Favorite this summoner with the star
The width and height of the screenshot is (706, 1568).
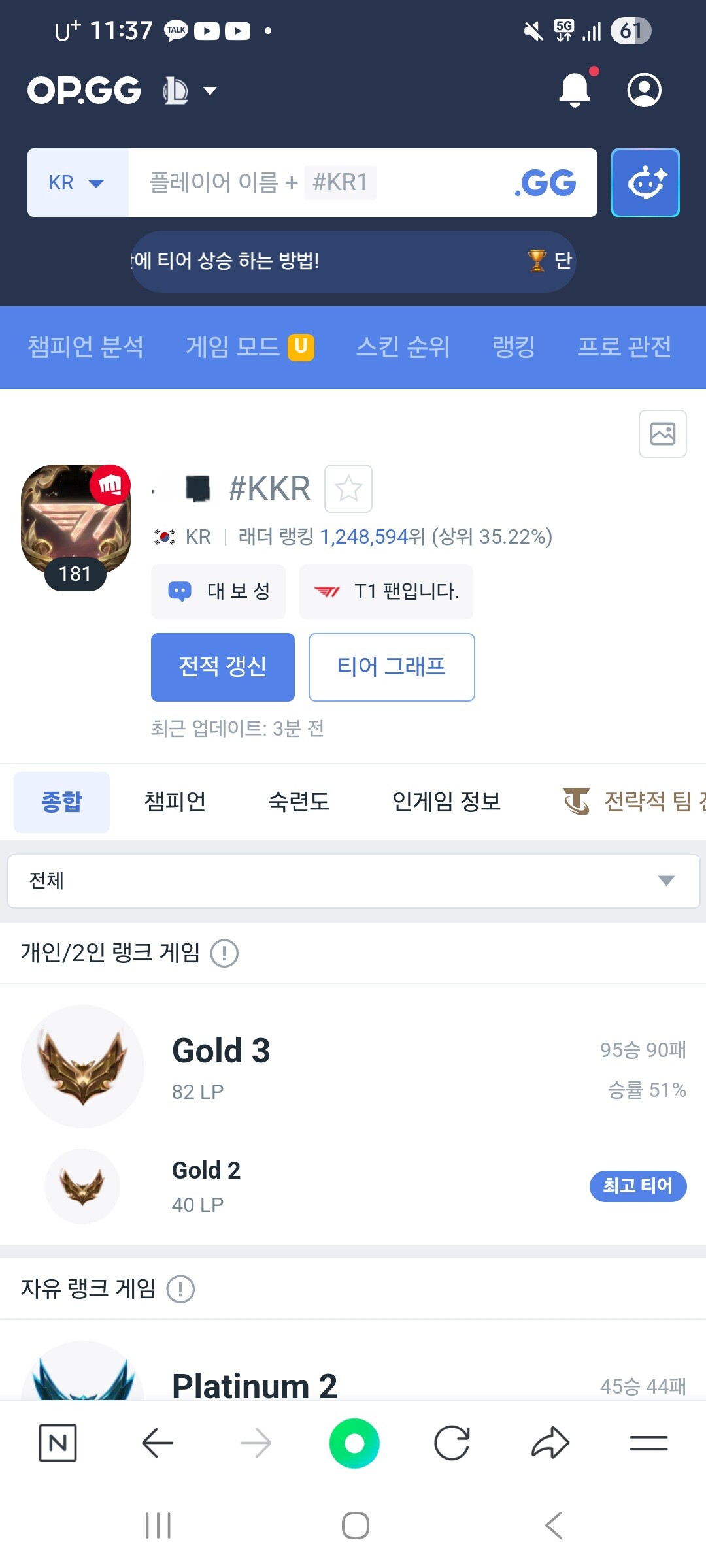click(348, 489)
